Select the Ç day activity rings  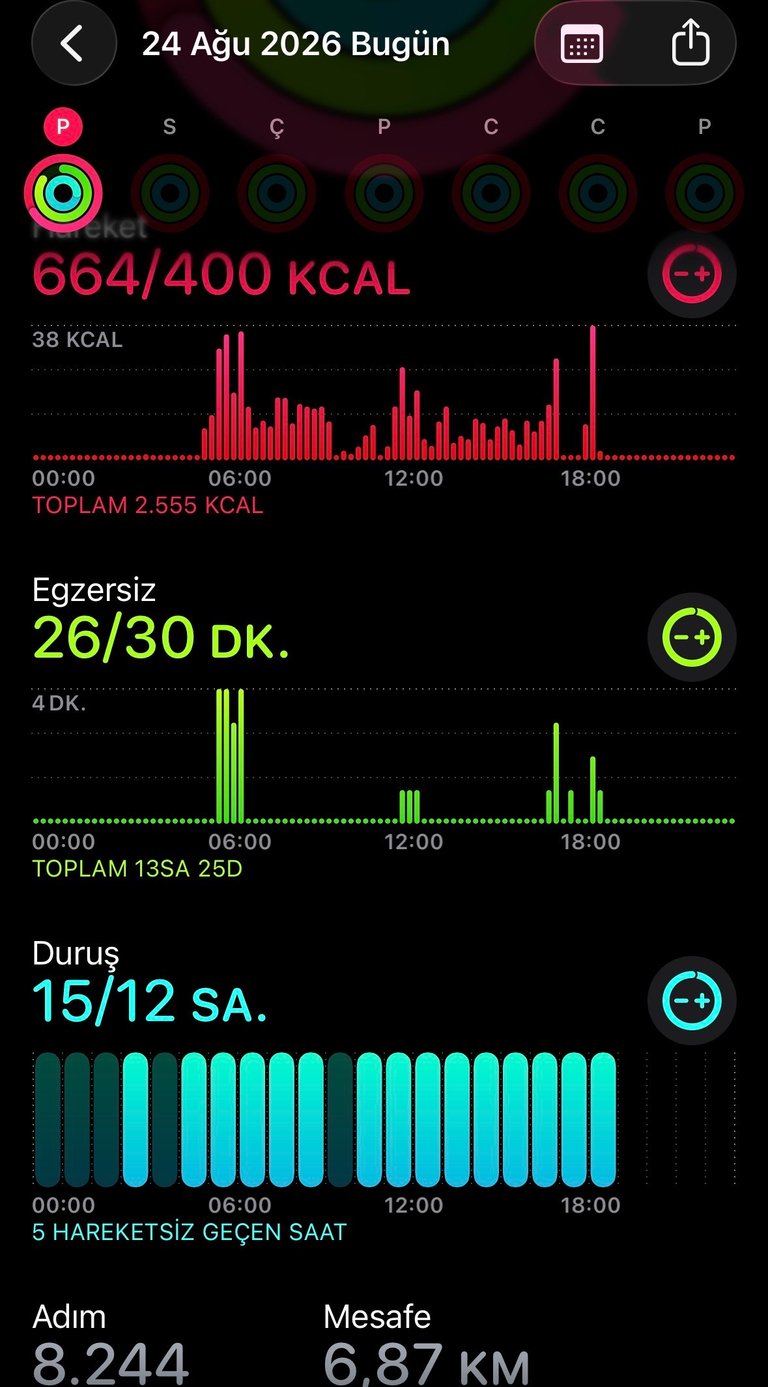[277, 190]
